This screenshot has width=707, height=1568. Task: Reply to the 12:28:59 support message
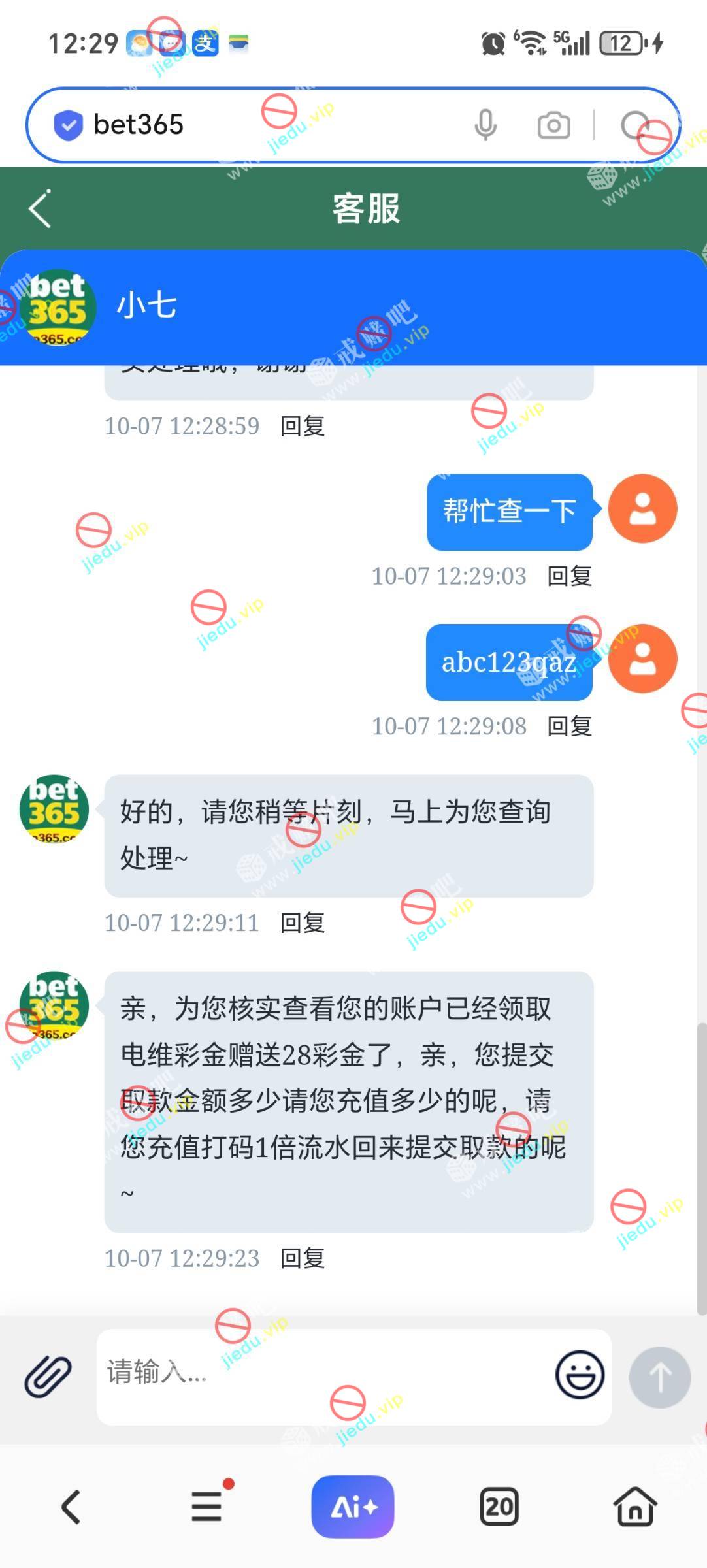[x=303, y=426]
